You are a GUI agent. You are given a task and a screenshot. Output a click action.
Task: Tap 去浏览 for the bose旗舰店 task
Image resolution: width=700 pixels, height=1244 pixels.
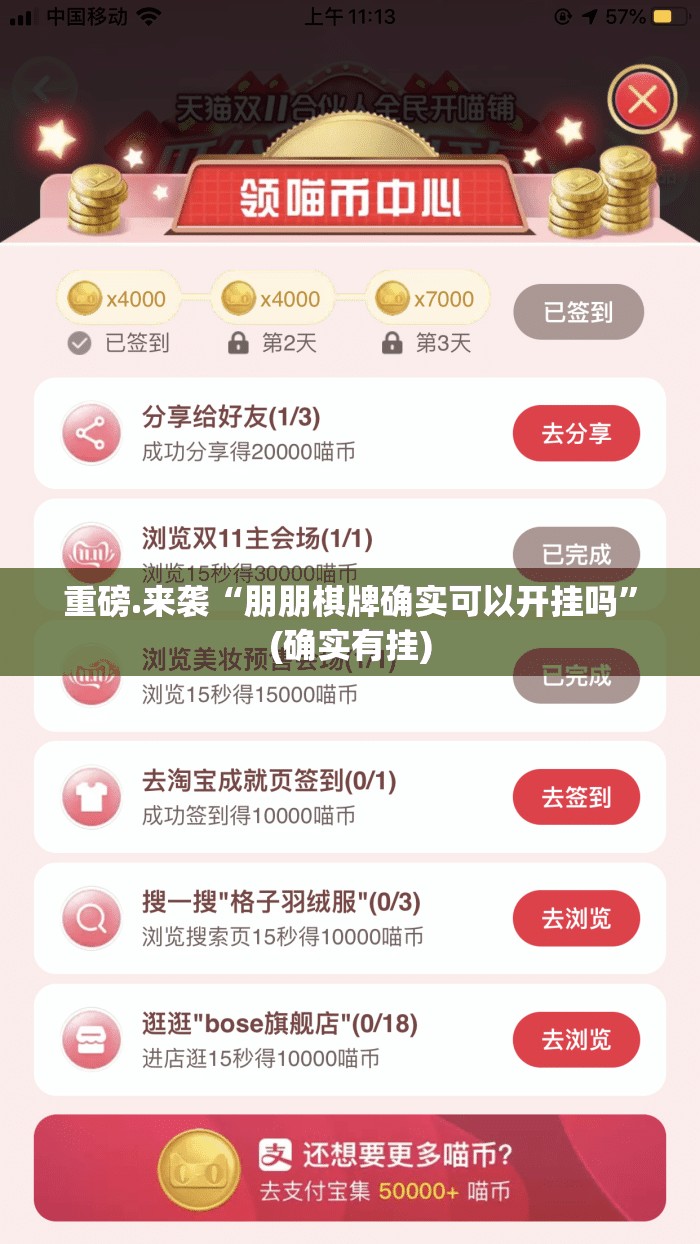[576, 1039]
